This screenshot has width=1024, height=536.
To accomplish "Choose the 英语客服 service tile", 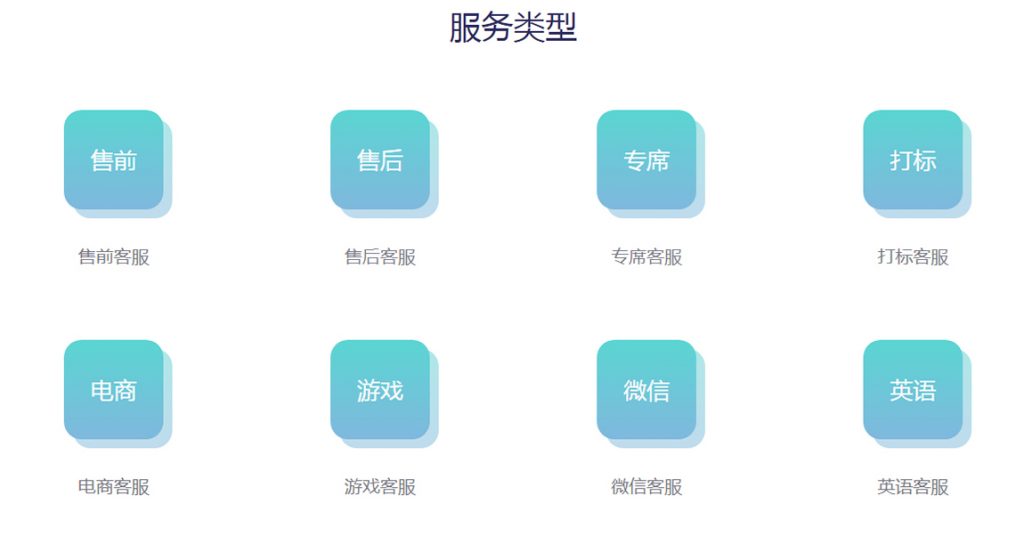I will 913,390.
